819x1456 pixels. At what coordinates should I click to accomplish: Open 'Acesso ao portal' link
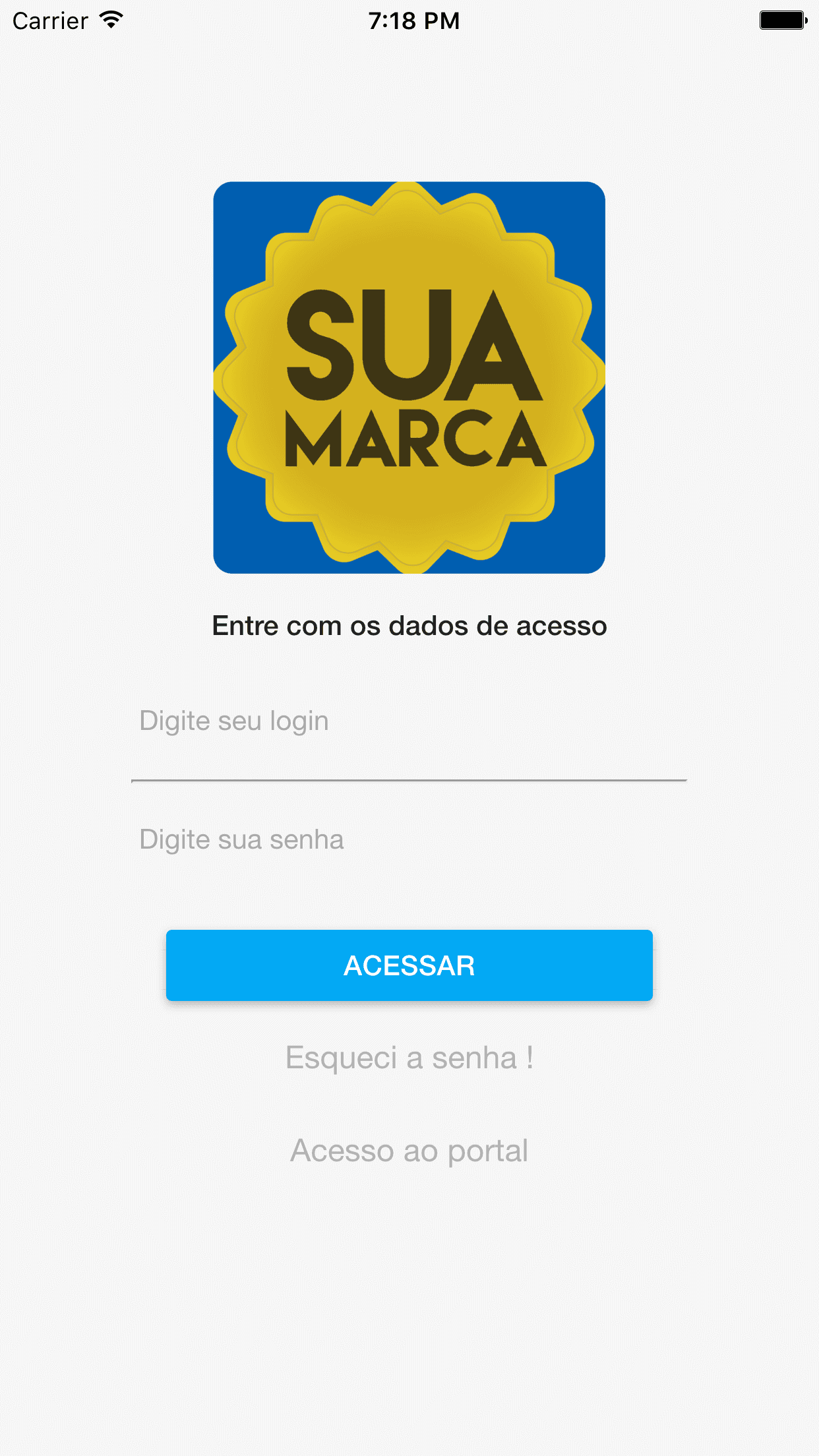click(x=409, y=1151)
